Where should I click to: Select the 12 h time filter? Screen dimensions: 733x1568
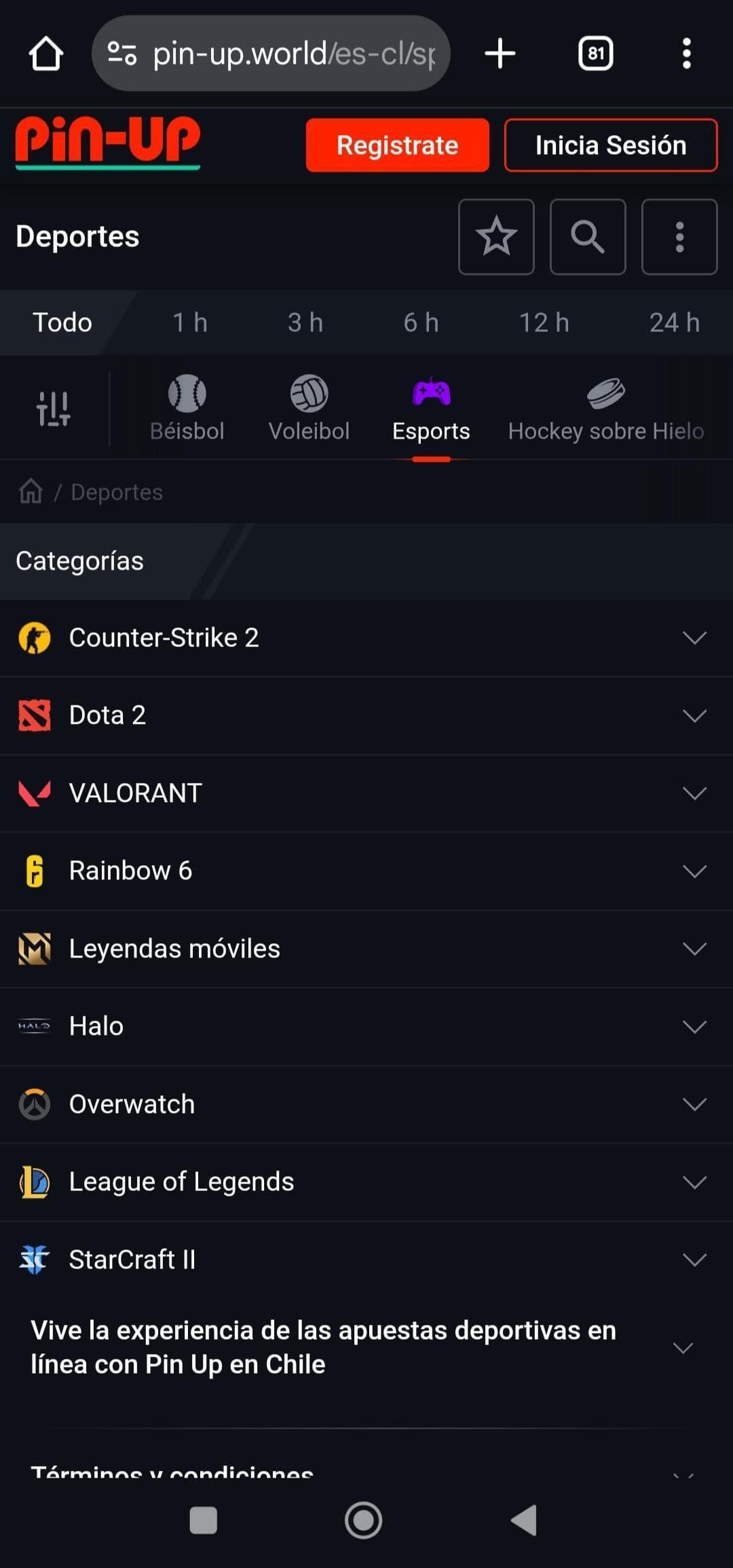(543, 323)
